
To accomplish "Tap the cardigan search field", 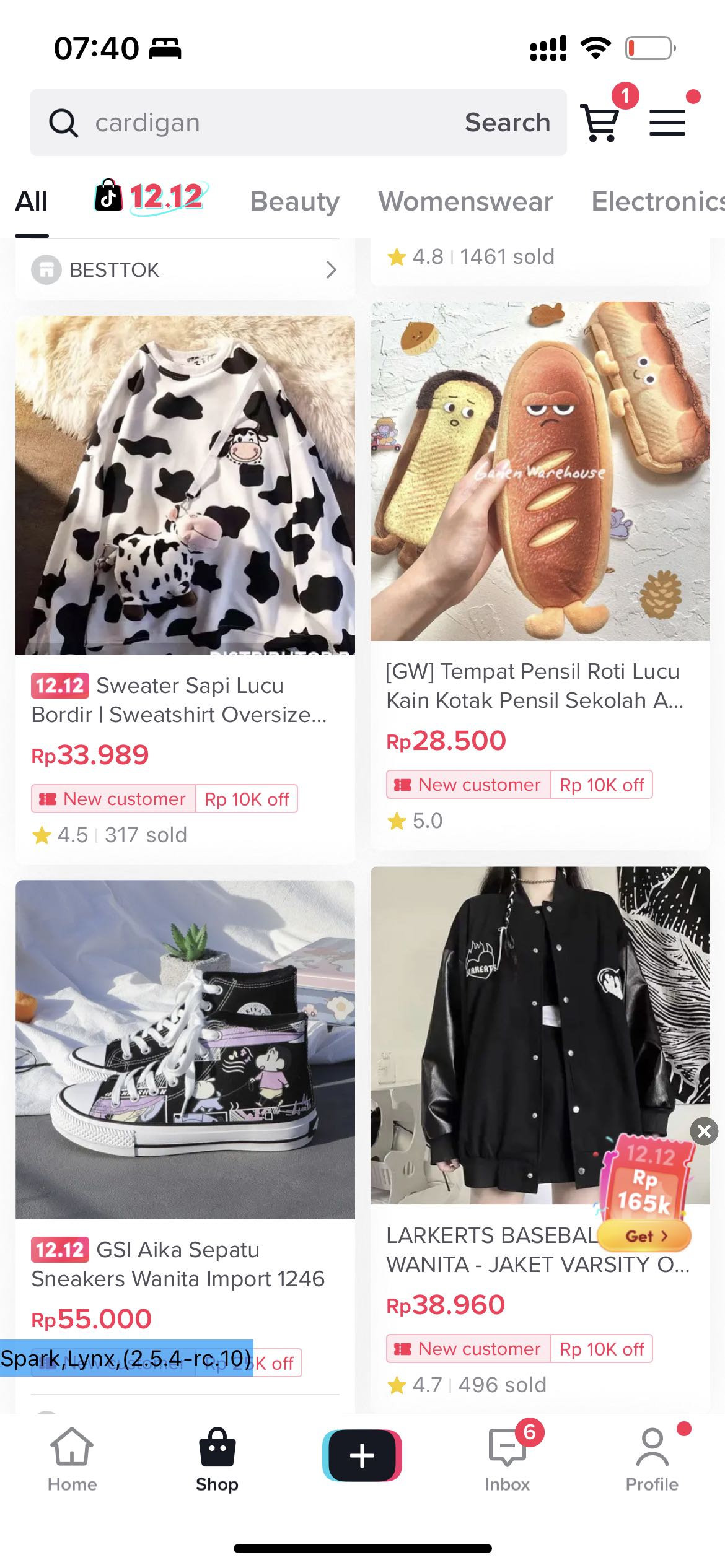I will point(260,123).
